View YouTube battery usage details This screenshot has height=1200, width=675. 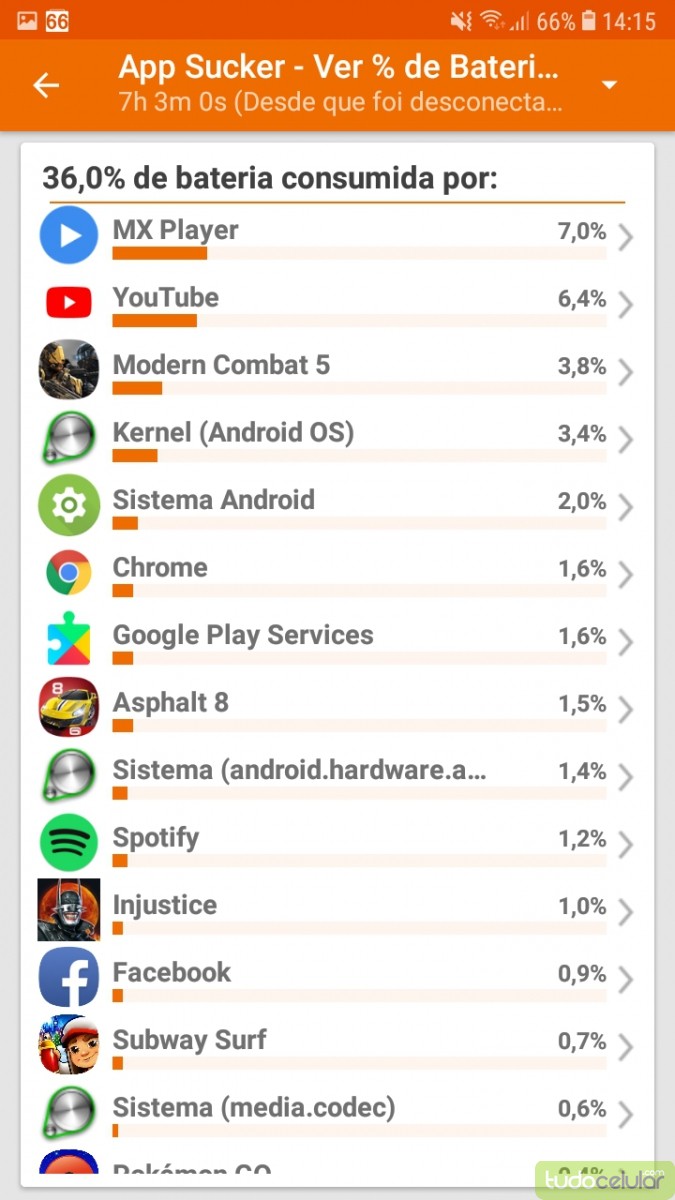pos(336,303)
